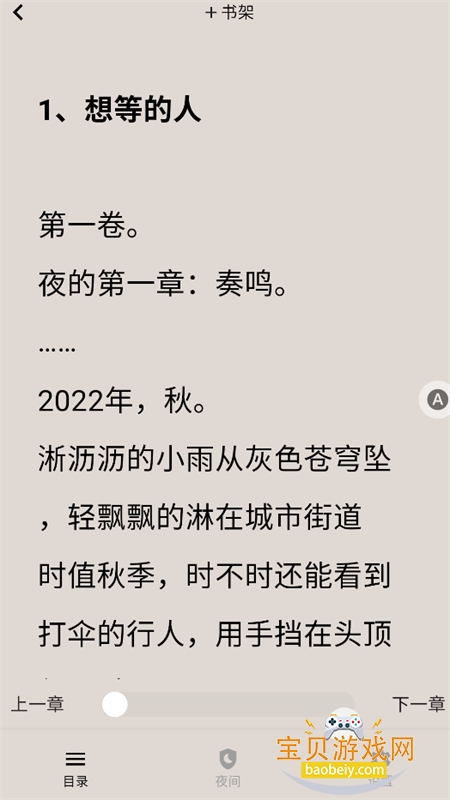Open the table of contents (目录)

click(x=76, y=769)
